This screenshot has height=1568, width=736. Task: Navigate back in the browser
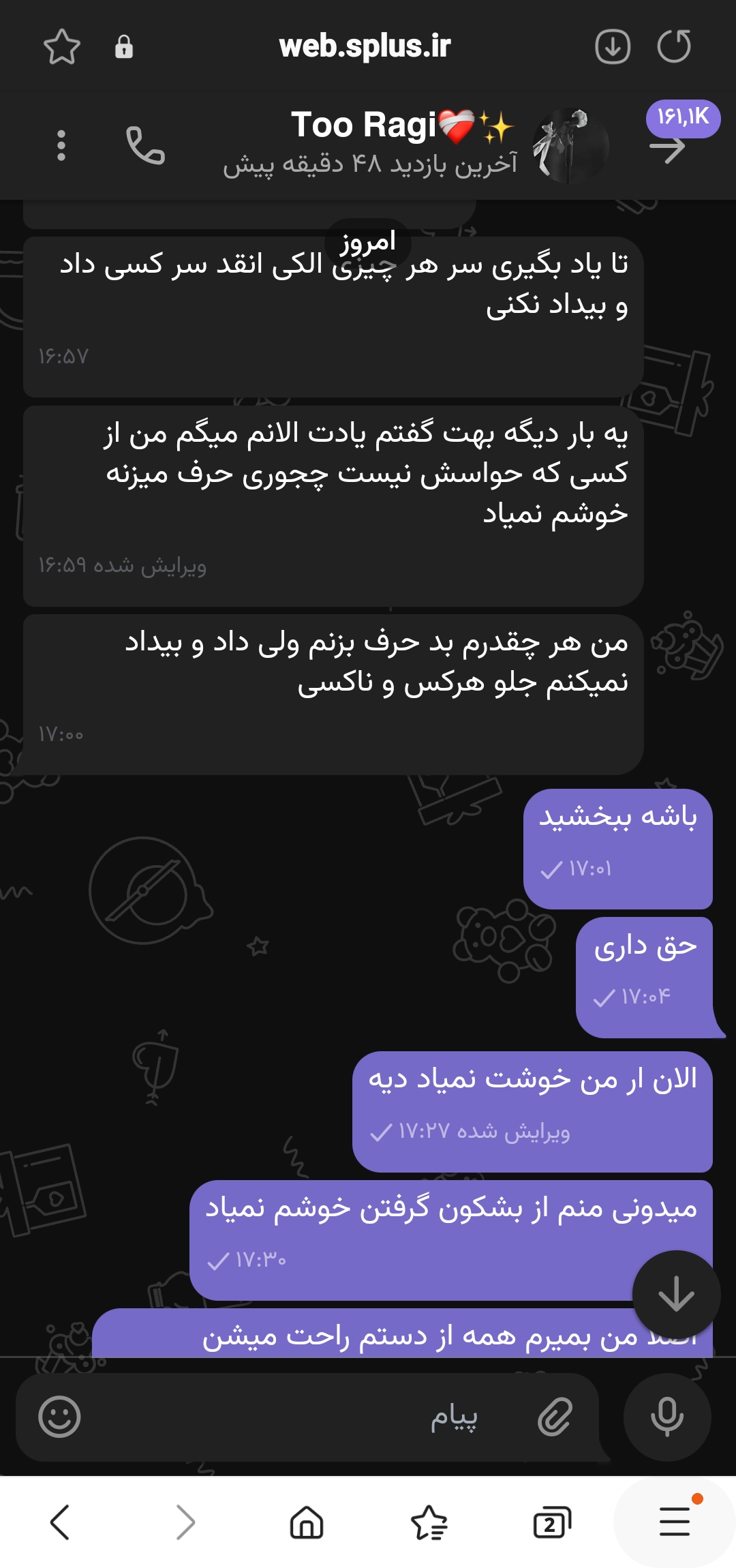[61, 1522]
